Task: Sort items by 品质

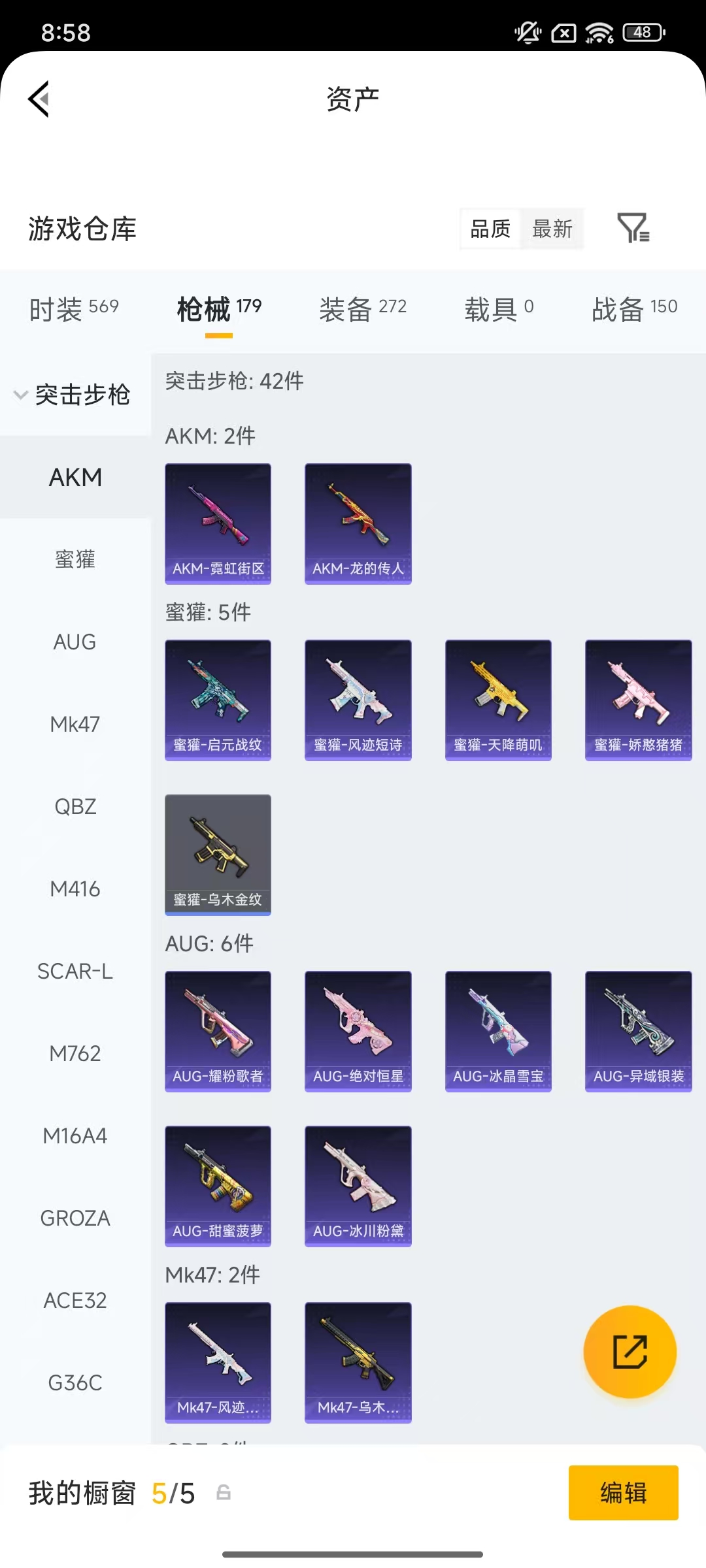Action: (490, 229)
